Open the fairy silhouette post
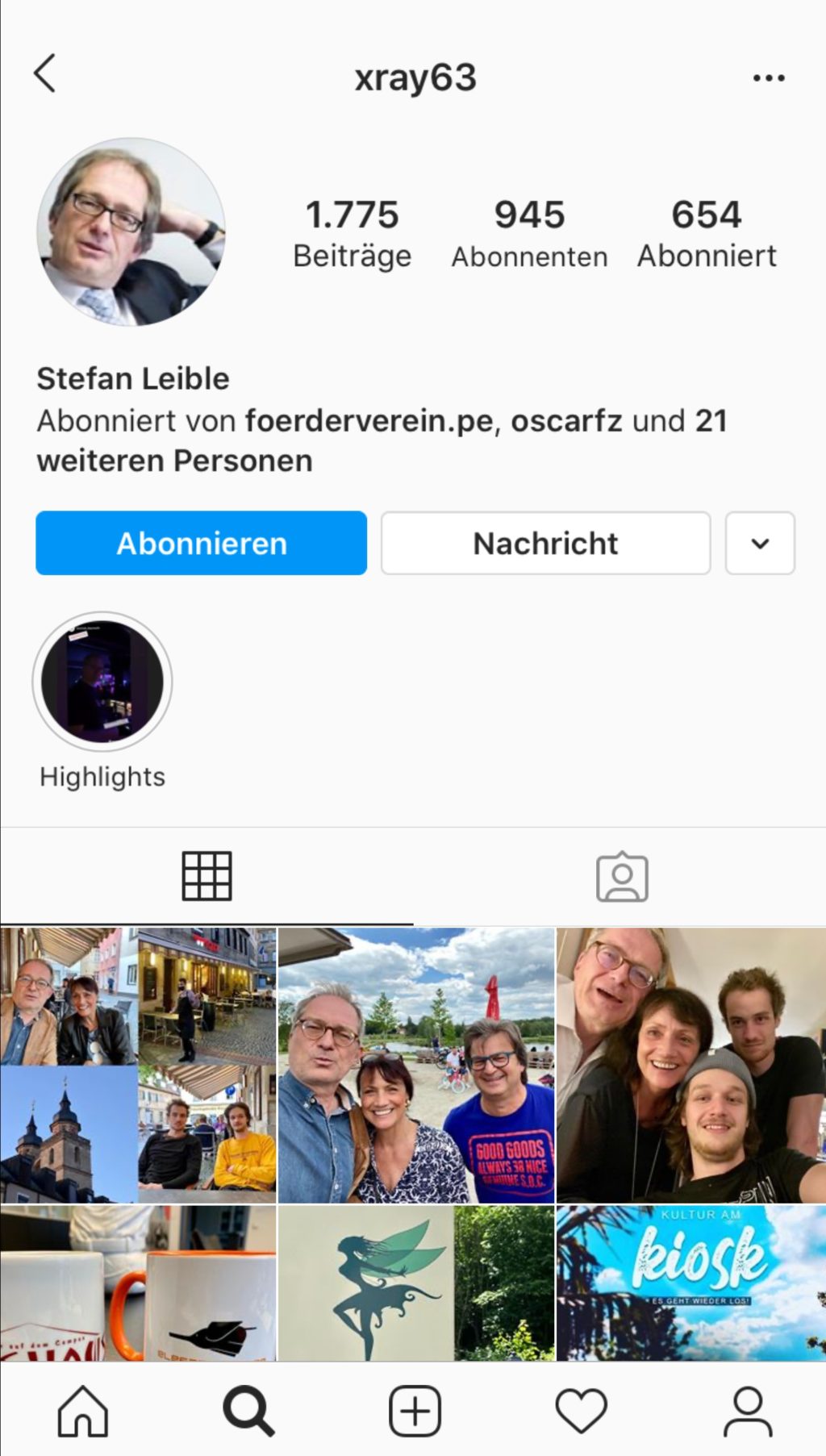 point(416,1283)
